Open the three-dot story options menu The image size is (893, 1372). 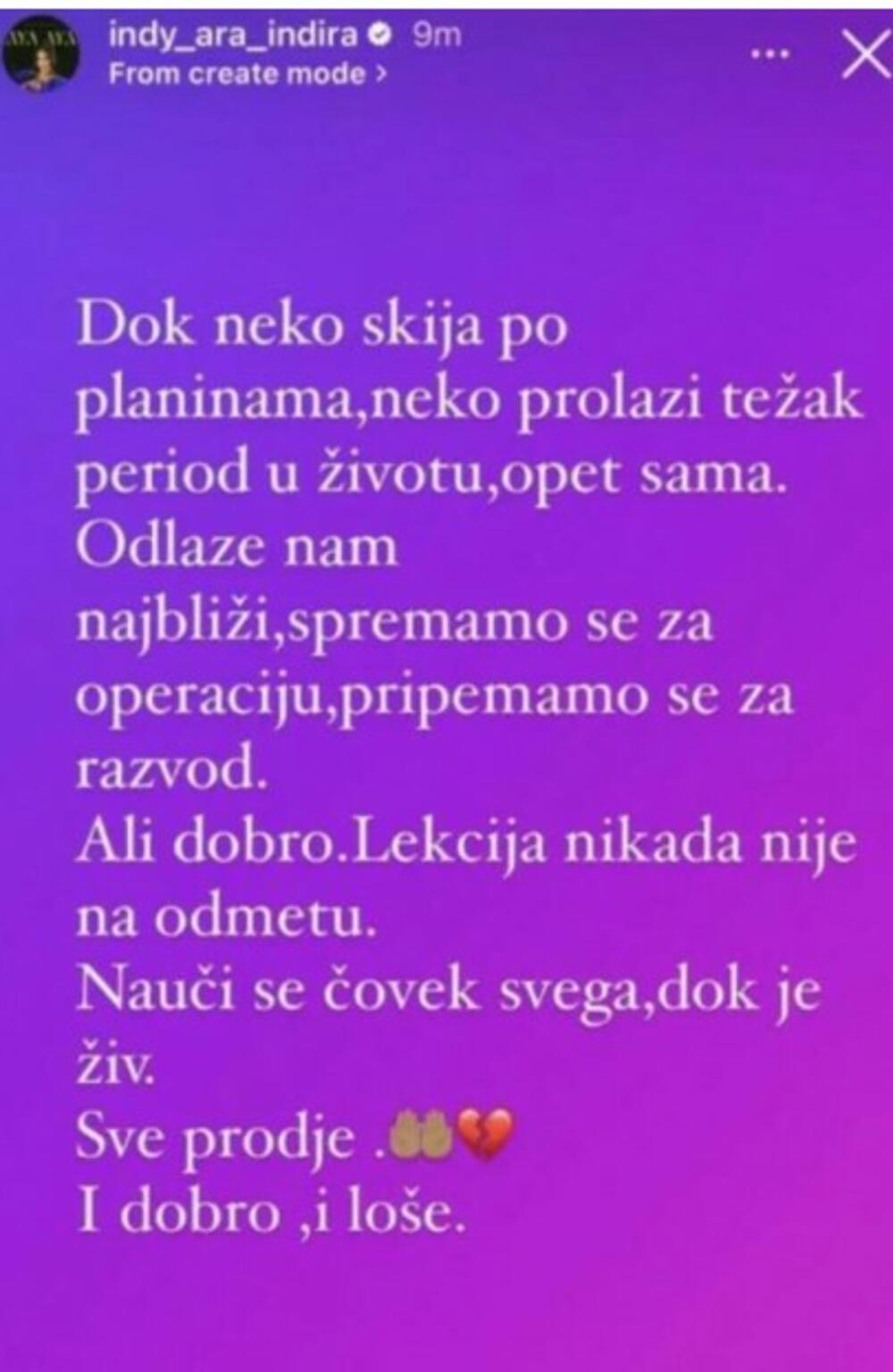coord(770,54)
